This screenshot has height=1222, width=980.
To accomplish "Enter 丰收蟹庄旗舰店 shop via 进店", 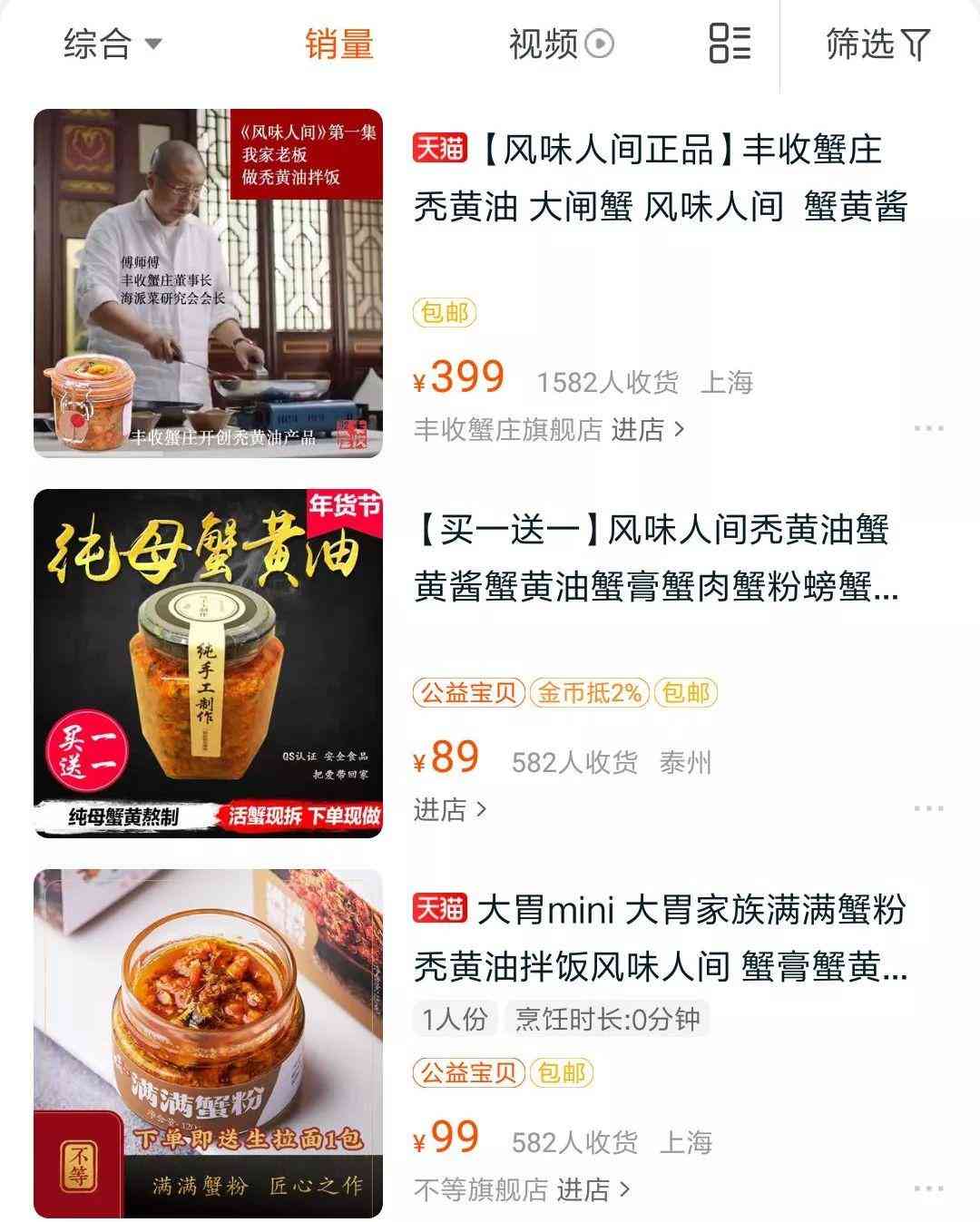I will [x=646, y=430].
